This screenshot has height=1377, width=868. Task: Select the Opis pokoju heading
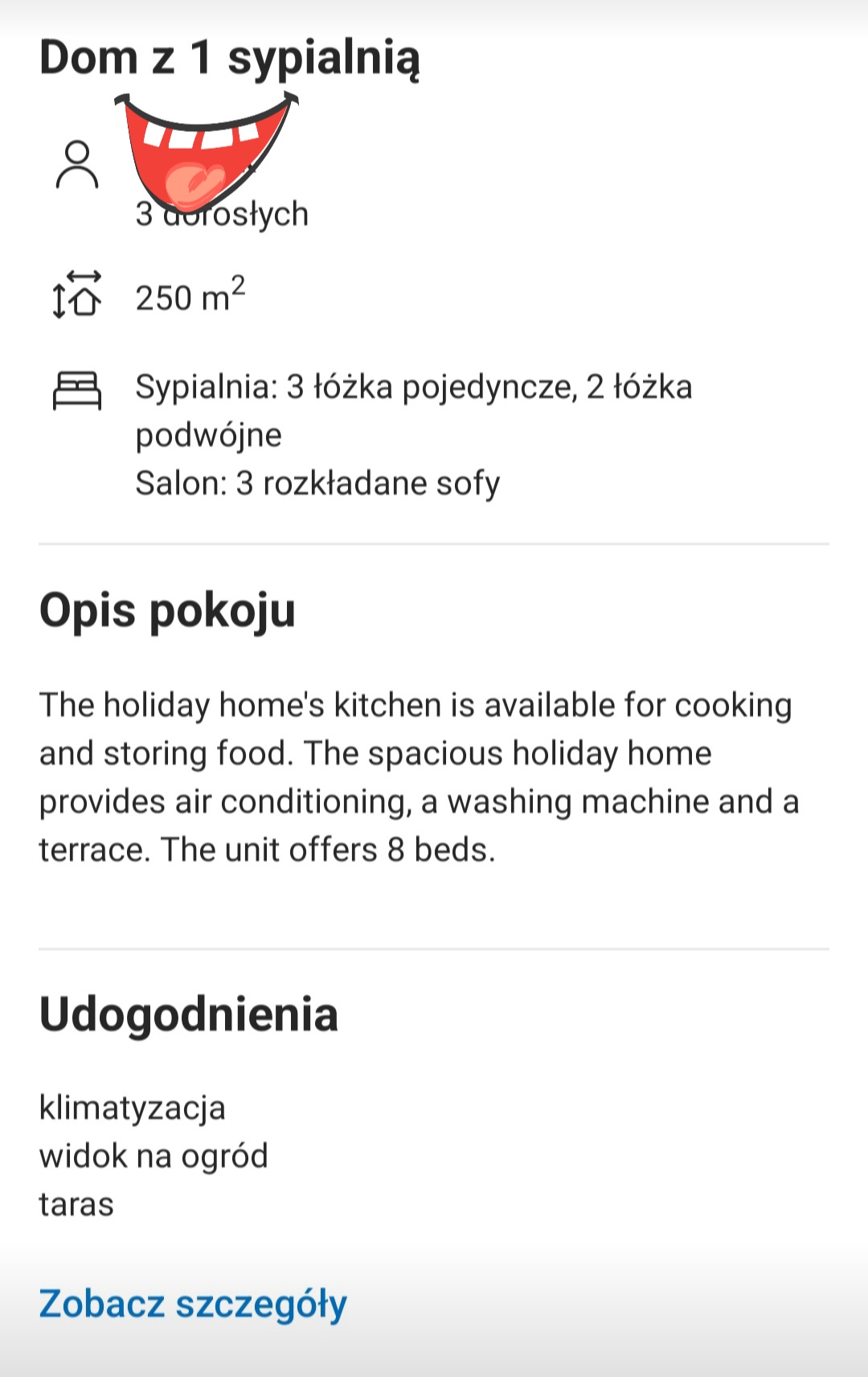tap(168, 611)
